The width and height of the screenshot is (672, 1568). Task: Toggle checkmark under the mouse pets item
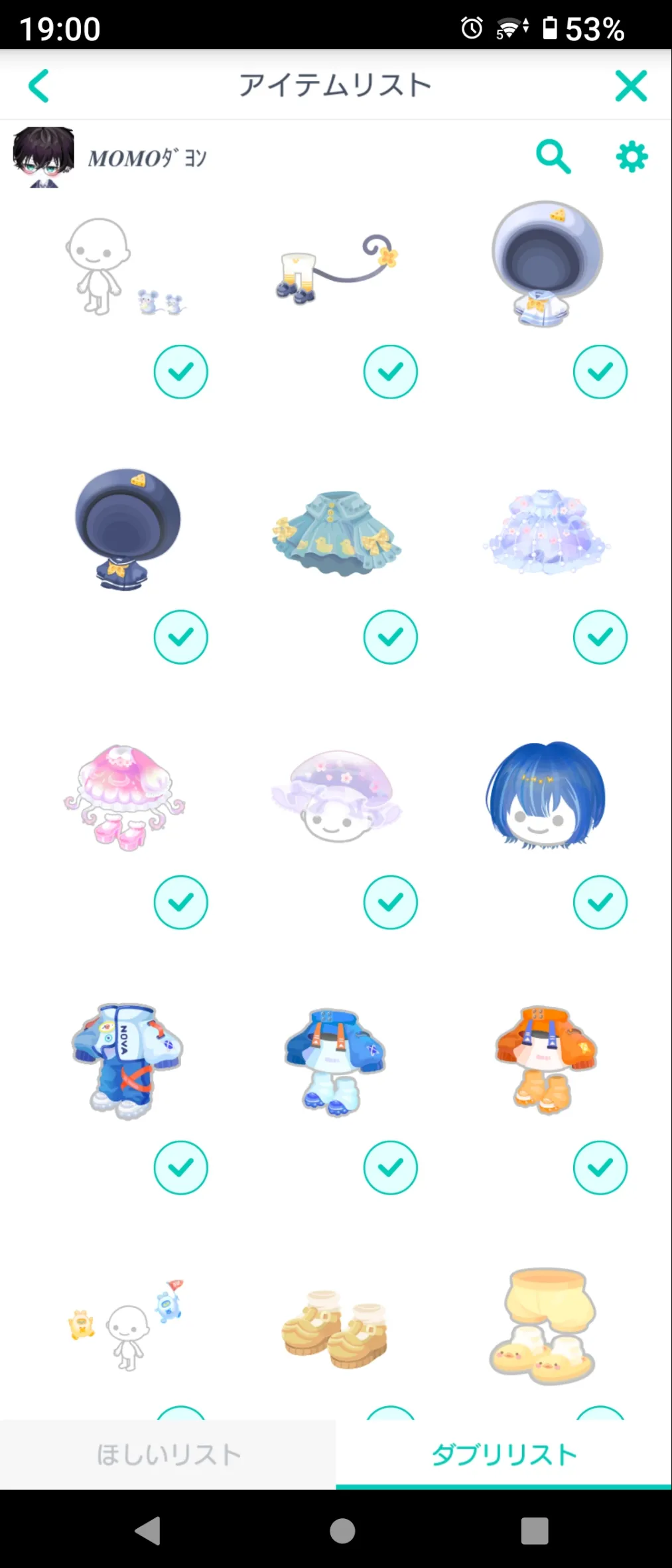tap(180, 371)
